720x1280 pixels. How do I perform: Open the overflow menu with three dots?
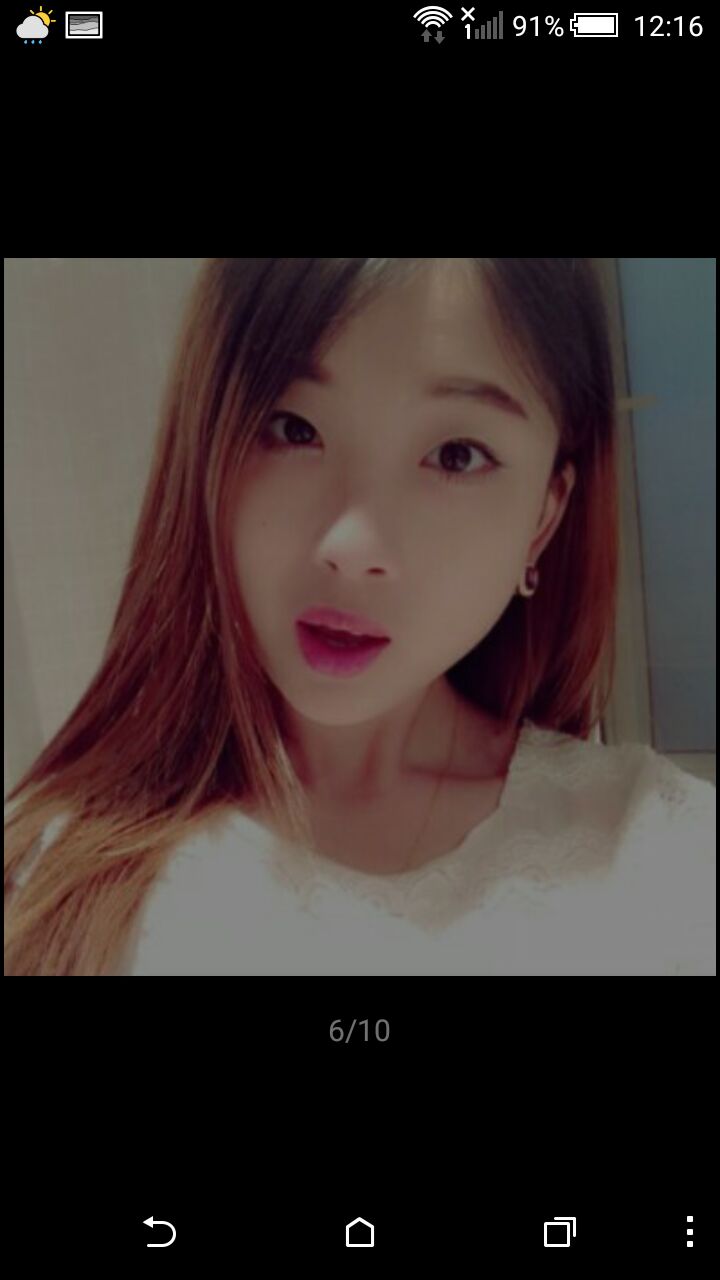[x=690, y=1232]
